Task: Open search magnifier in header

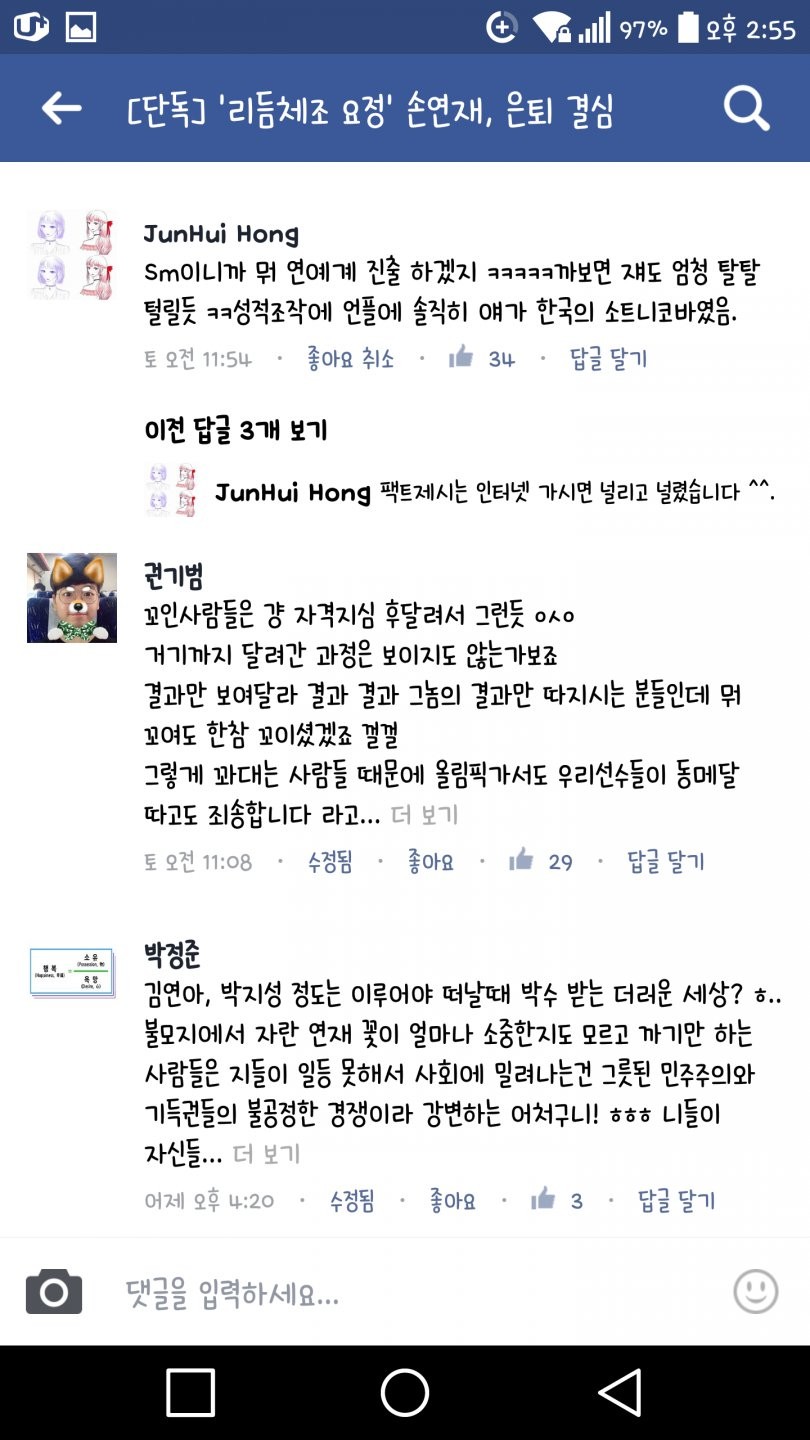Action: pos(746,108)
